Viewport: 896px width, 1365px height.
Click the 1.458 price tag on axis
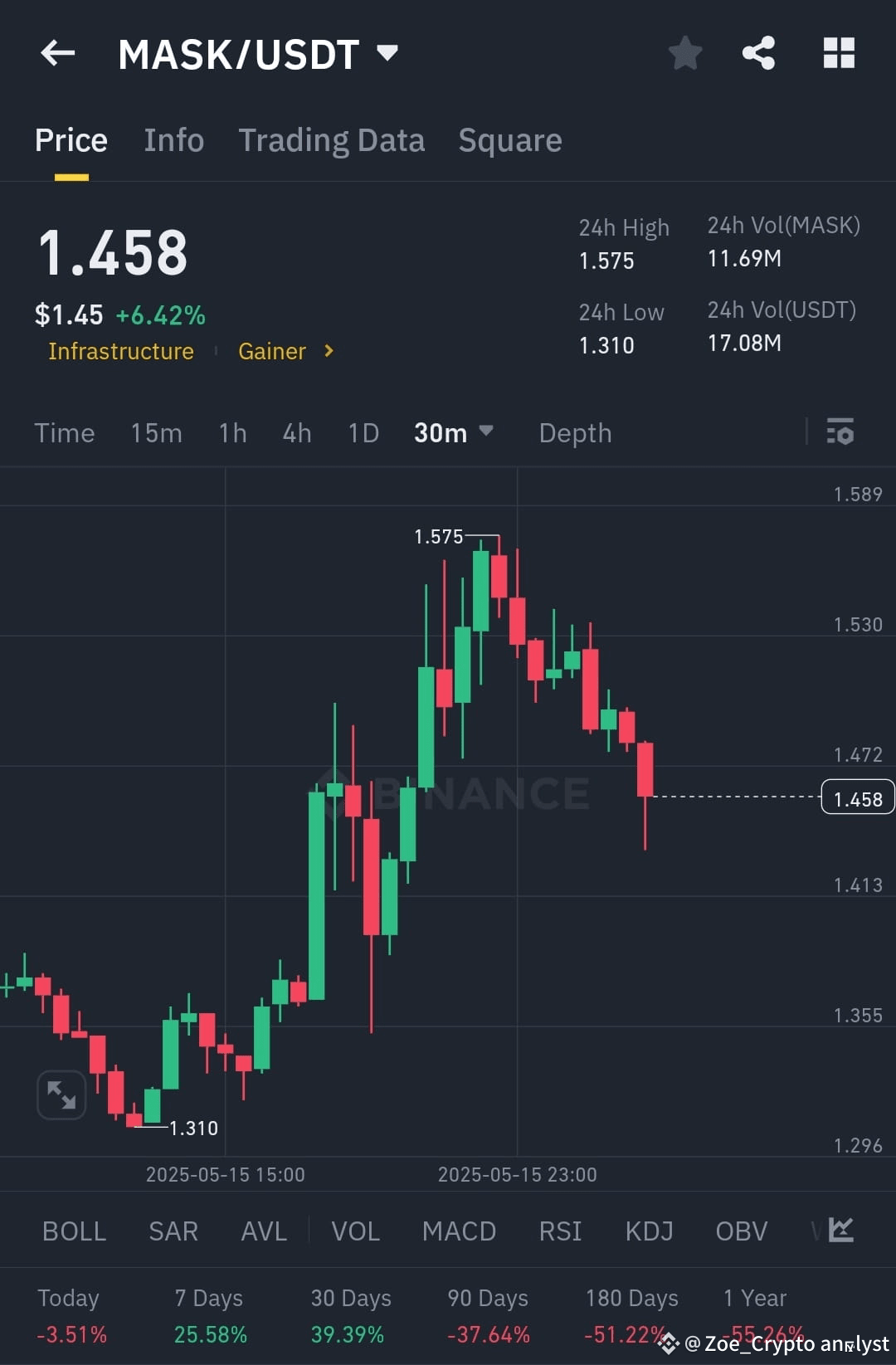(x=857, y=797)
